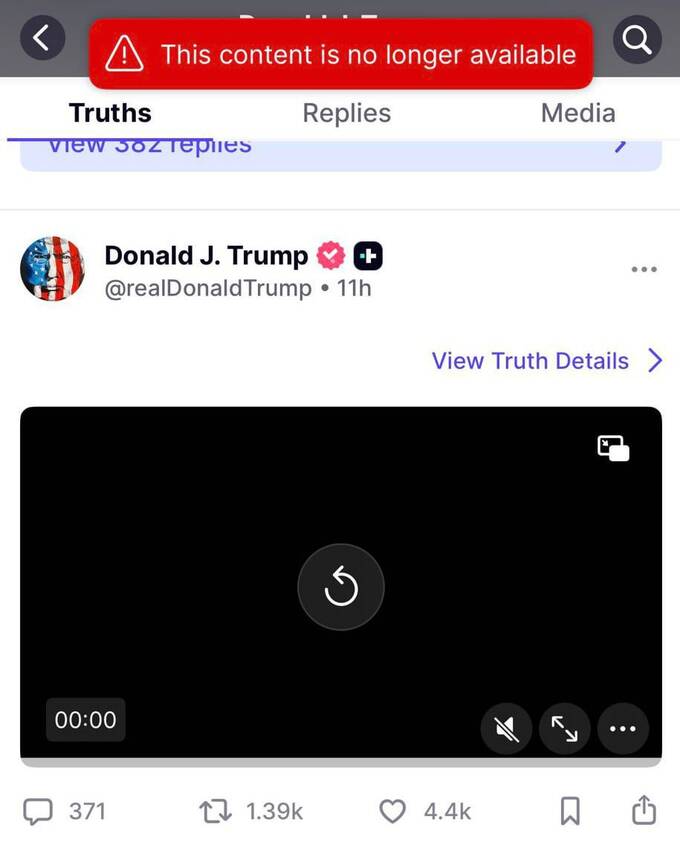Unmute the video sound
This screenshot has height=842, width=680.
(507, 729)
